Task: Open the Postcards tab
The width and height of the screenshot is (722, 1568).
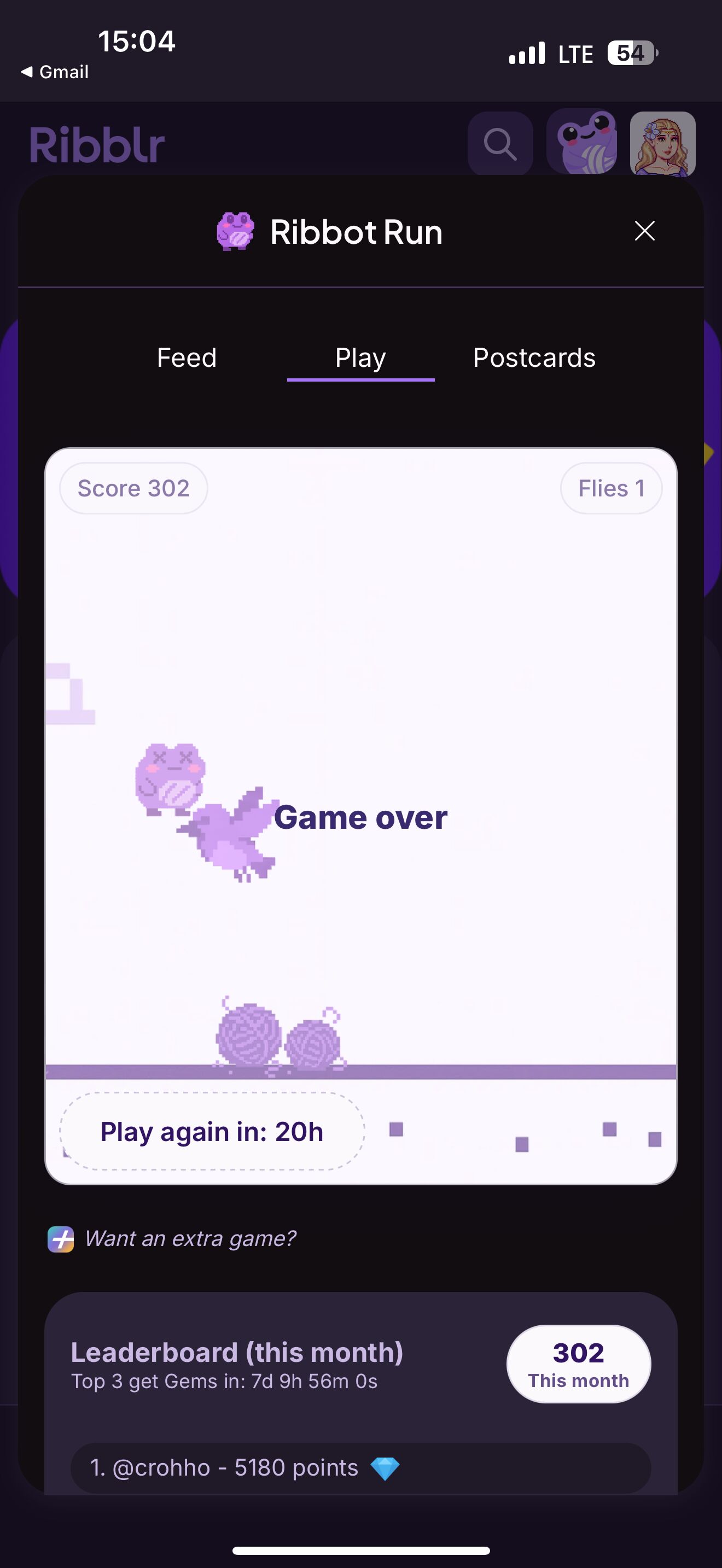Action: (534, 358)
